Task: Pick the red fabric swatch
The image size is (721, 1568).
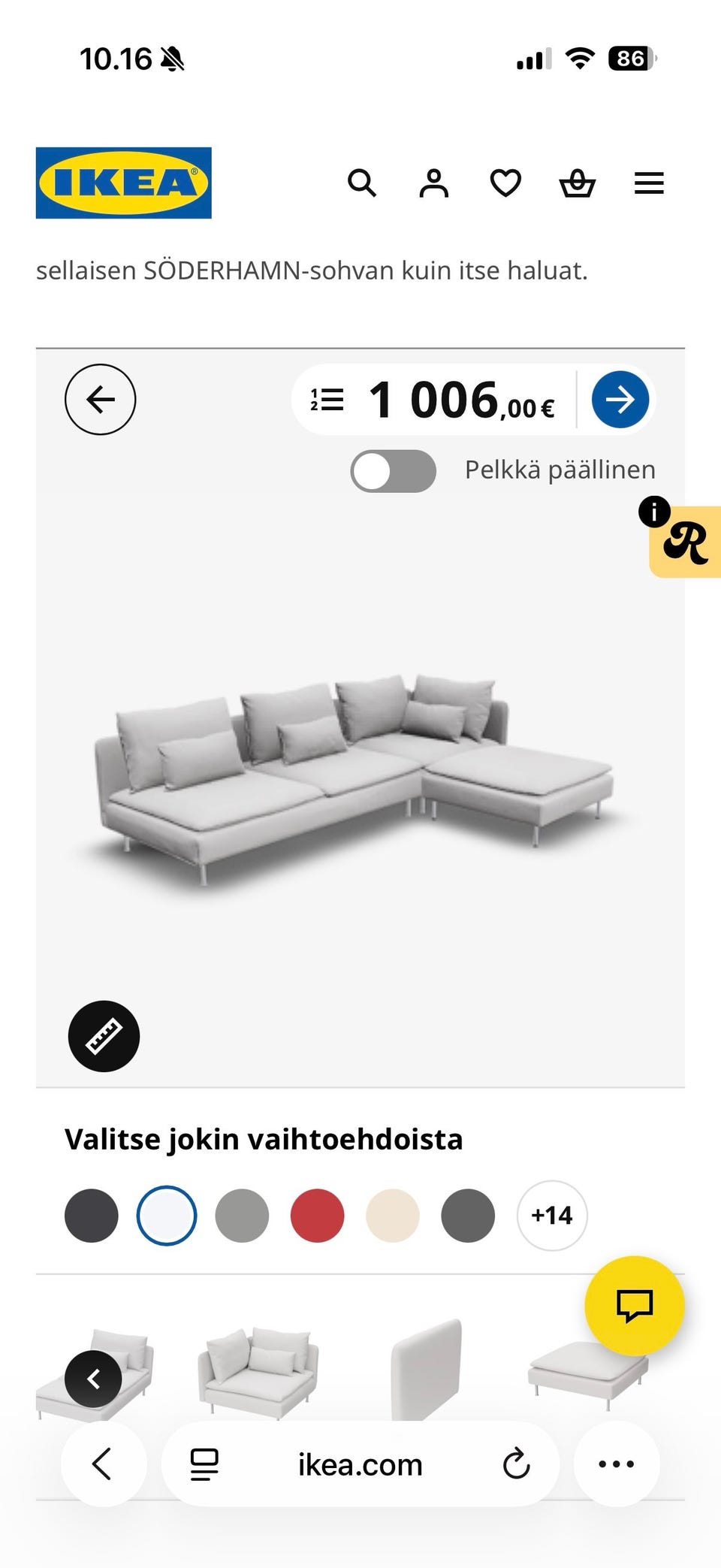Action: [317, 1215]
